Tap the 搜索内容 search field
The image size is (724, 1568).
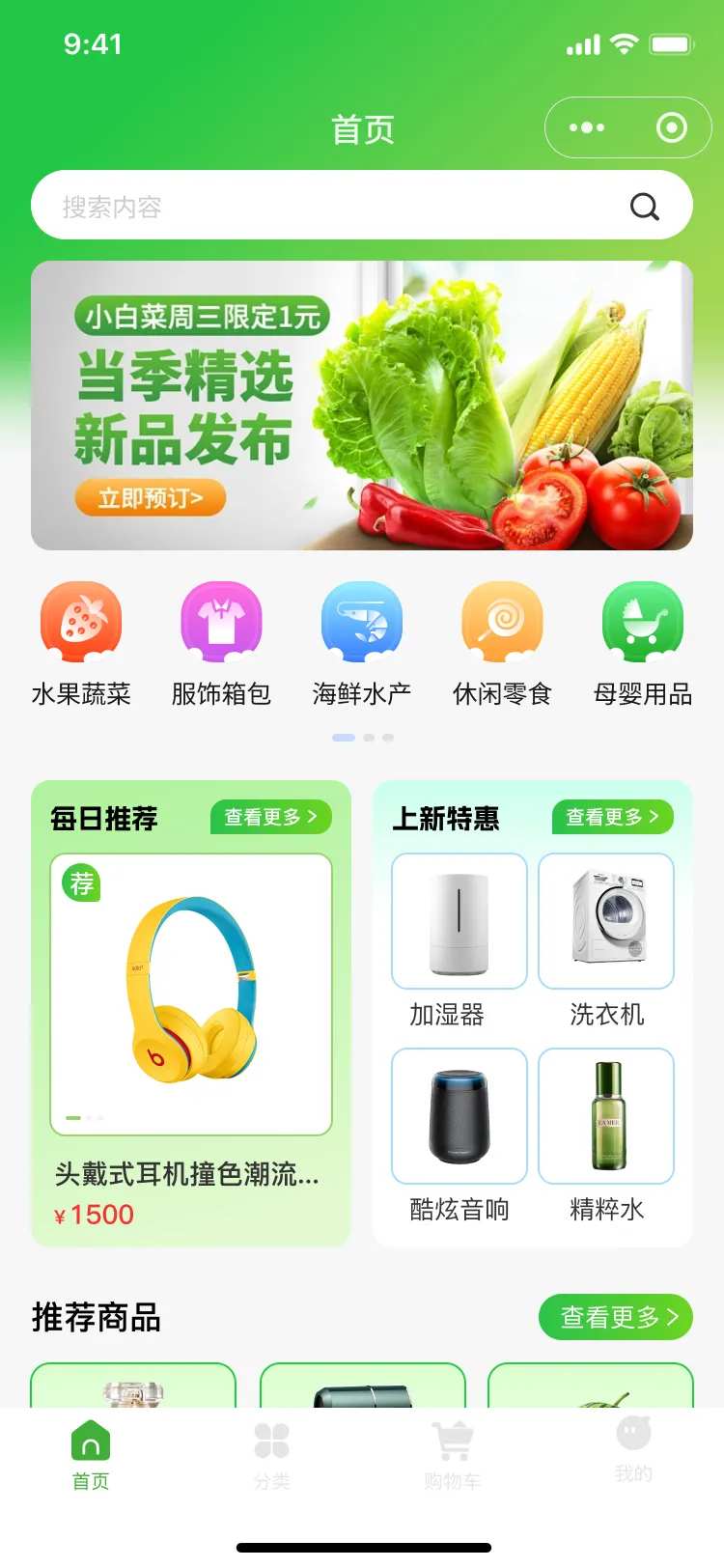(x=328, y=206)
